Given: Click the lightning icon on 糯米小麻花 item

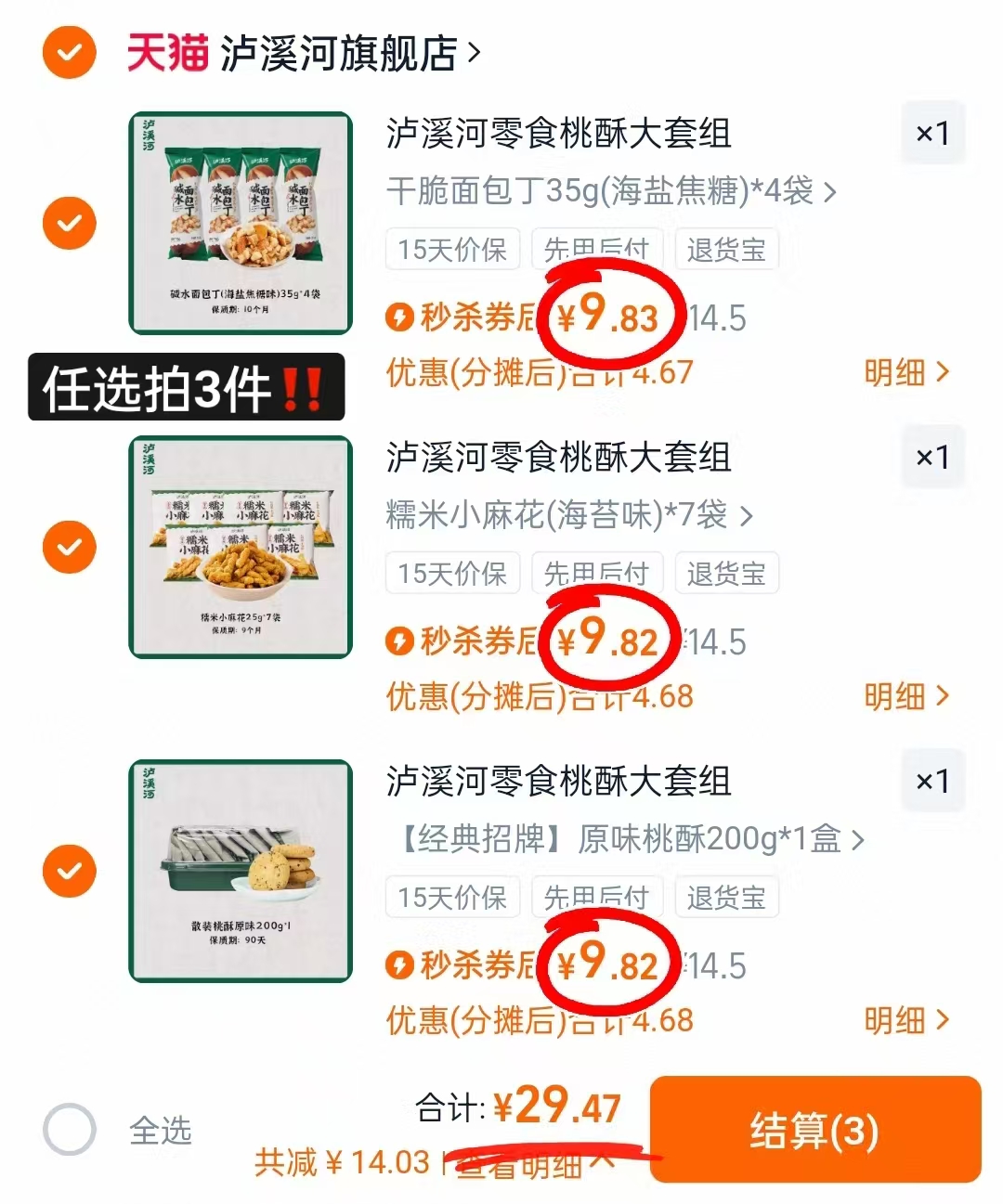Looking at the screenshot, I should [x=399, y=640].
